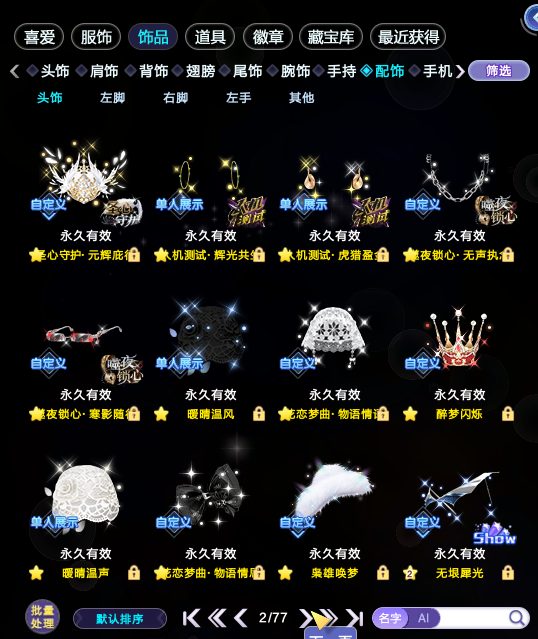This screenshot has width=538, height=639.
Task: Choose the 手持 category
Action: click(x=342, y=71)
